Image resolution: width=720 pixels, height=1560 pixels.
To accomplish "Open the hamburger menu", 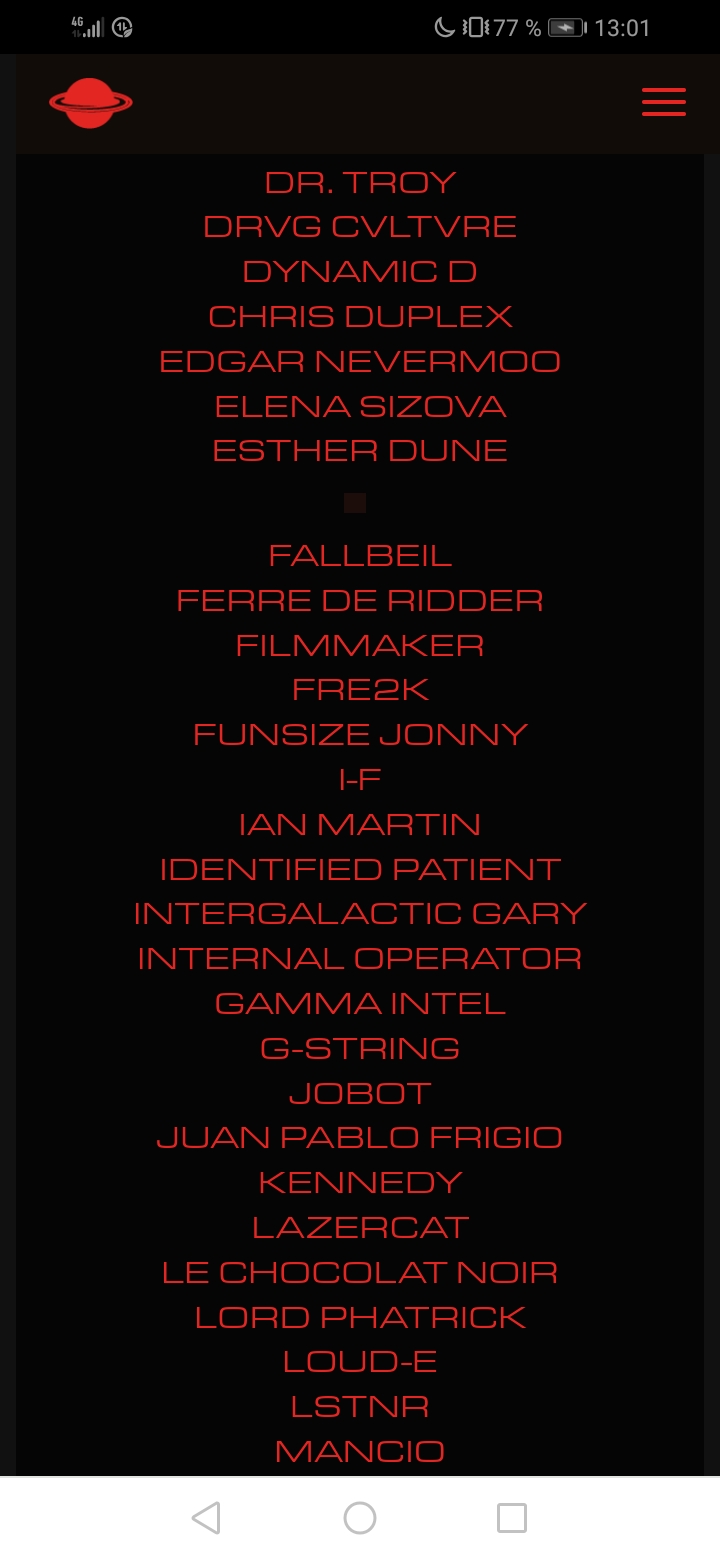I will click(663, 102).
